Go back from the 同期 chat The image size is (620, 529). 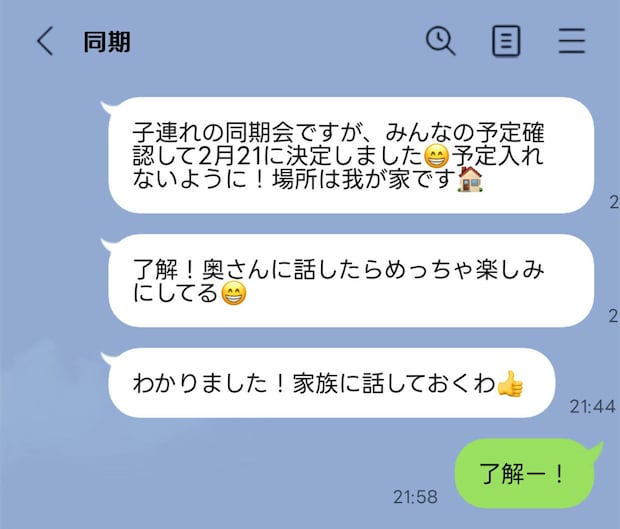[x=44, y=41]
